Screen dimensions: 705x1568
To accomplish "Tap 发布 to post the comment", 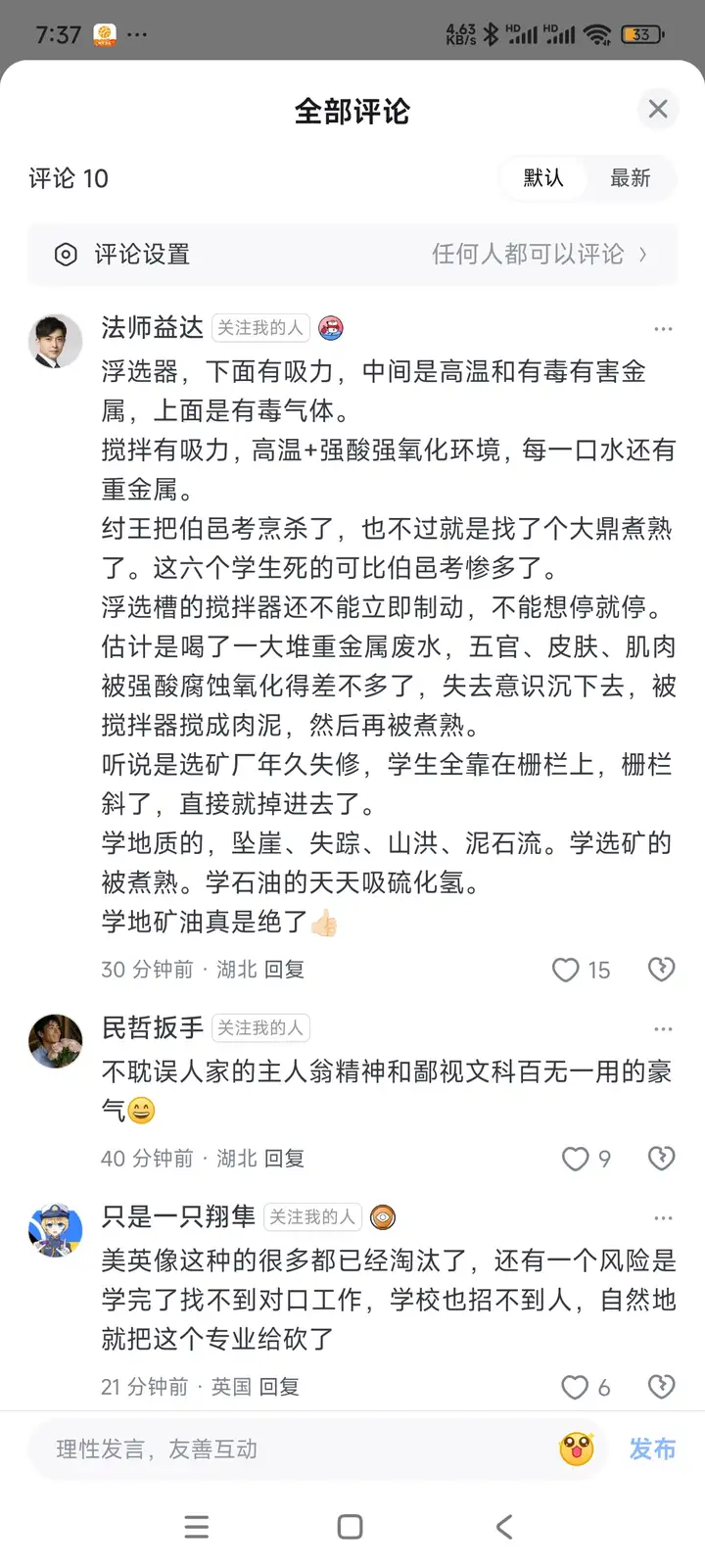I will 652,1449.
